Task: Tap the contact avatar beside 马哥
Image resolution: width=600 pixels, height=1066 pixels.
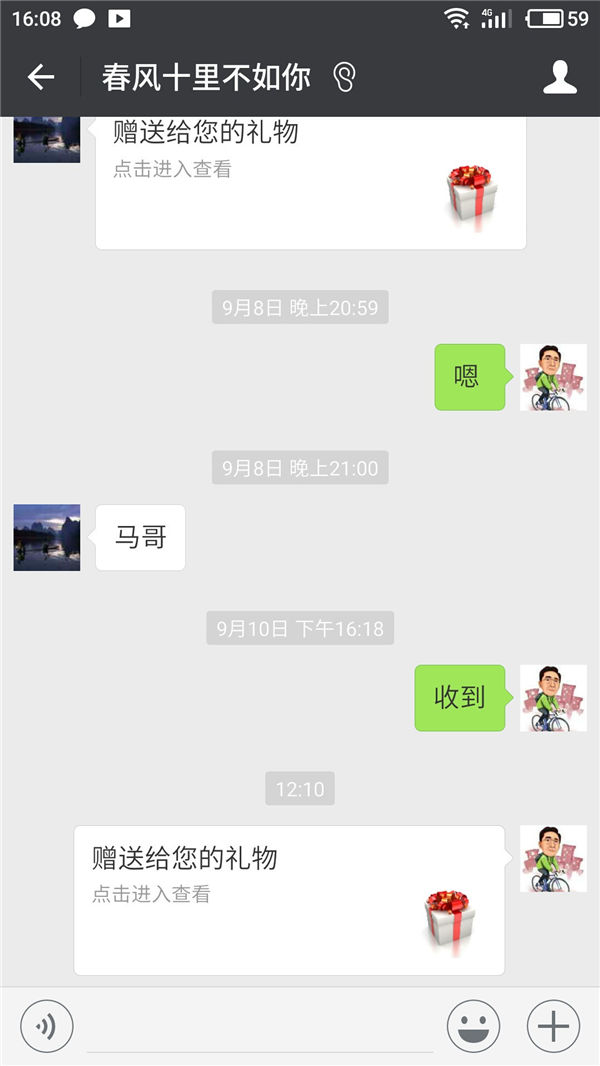Action: click(47, 537)
